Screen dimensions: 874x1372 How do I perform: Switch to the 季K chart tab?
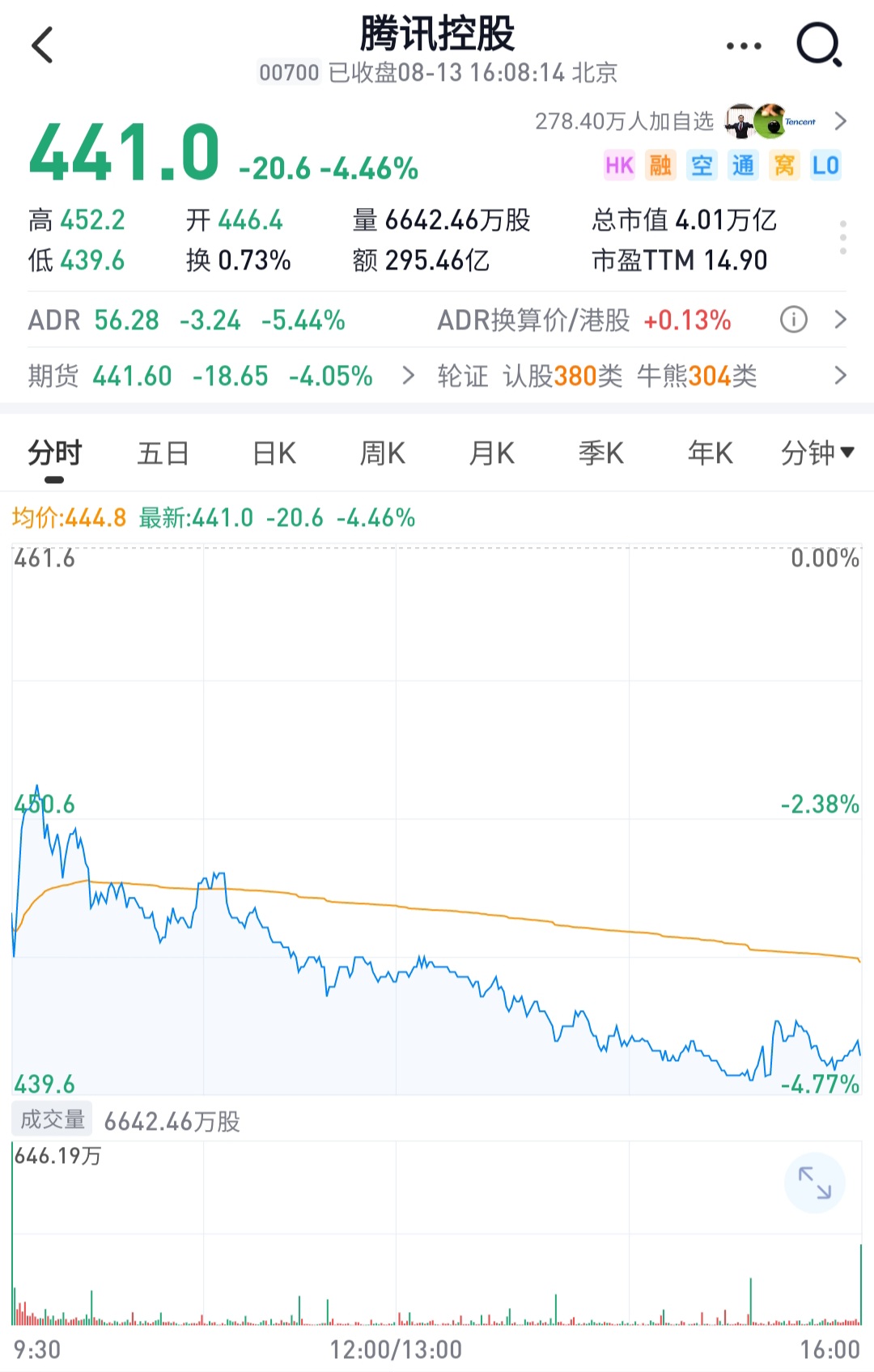(601, 453)
